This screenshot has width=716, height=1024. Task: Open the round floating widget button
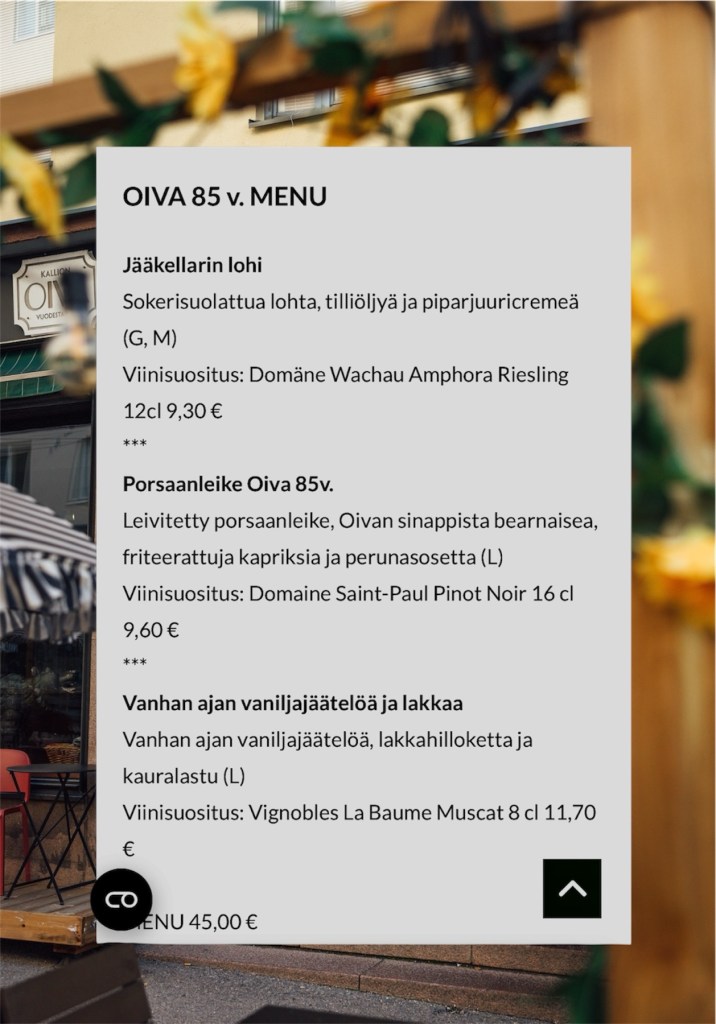(x=122, y=899)
